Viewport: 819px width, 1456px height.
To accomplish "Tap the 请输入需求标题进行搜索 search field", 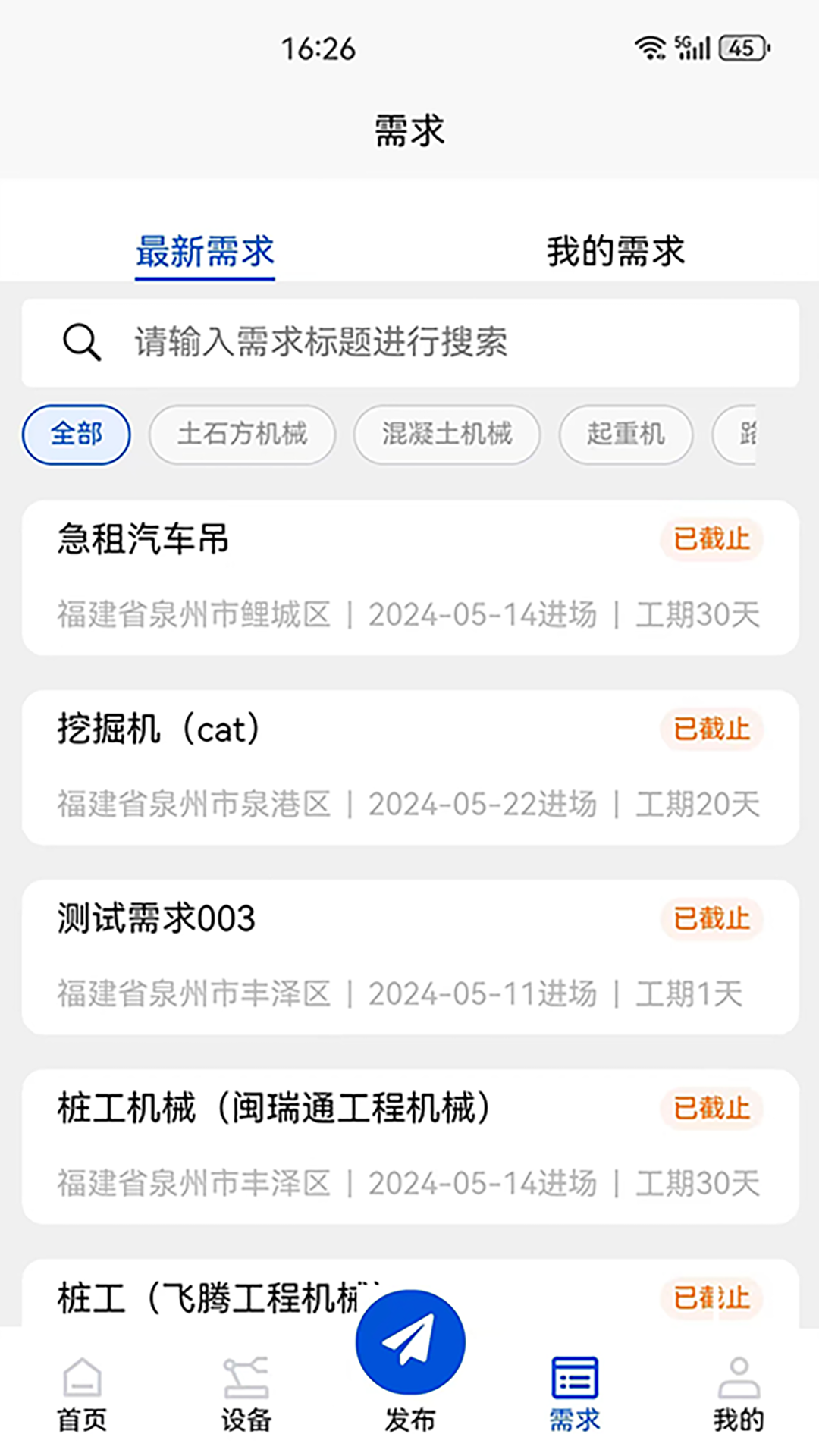I will (x=409, y=342).
